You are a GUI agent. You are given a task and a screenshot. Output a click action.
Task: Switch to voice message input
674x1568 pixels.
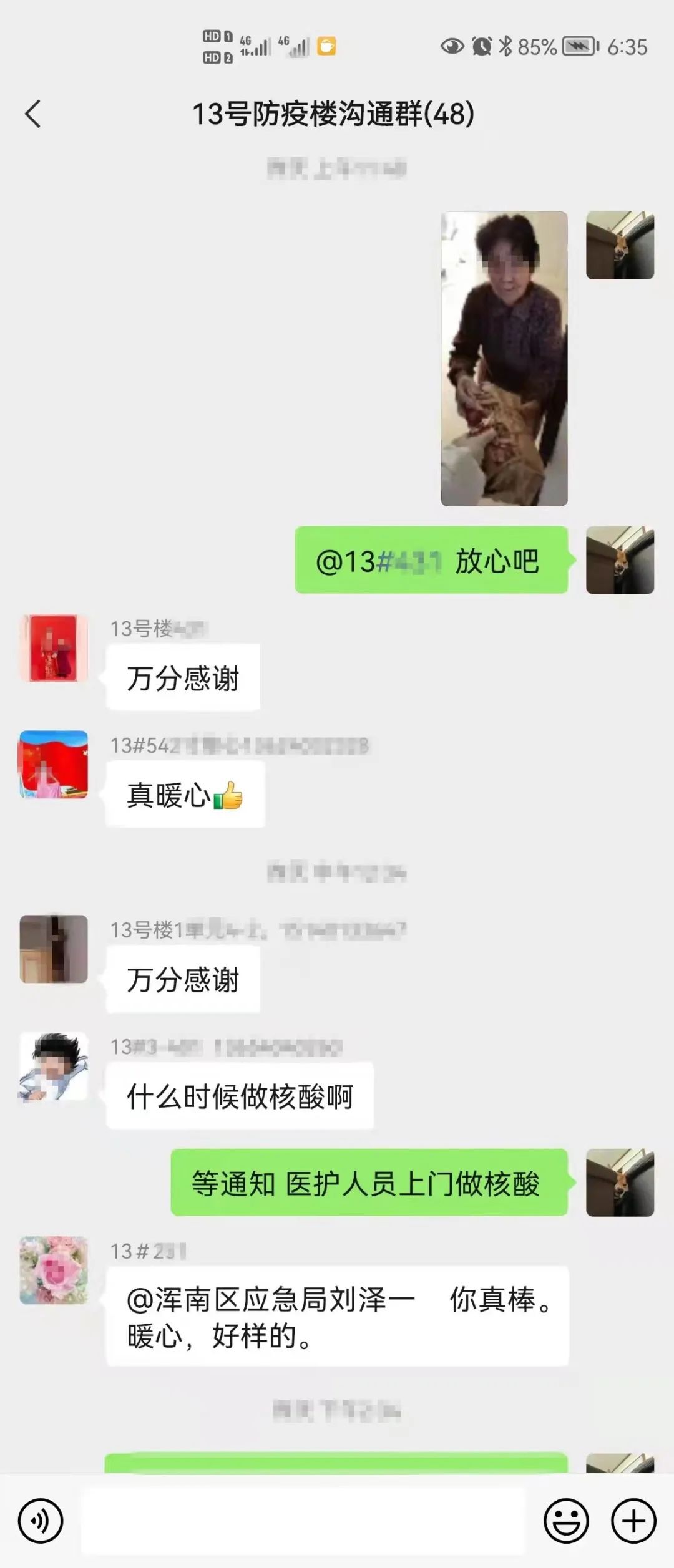(41, 1521)
